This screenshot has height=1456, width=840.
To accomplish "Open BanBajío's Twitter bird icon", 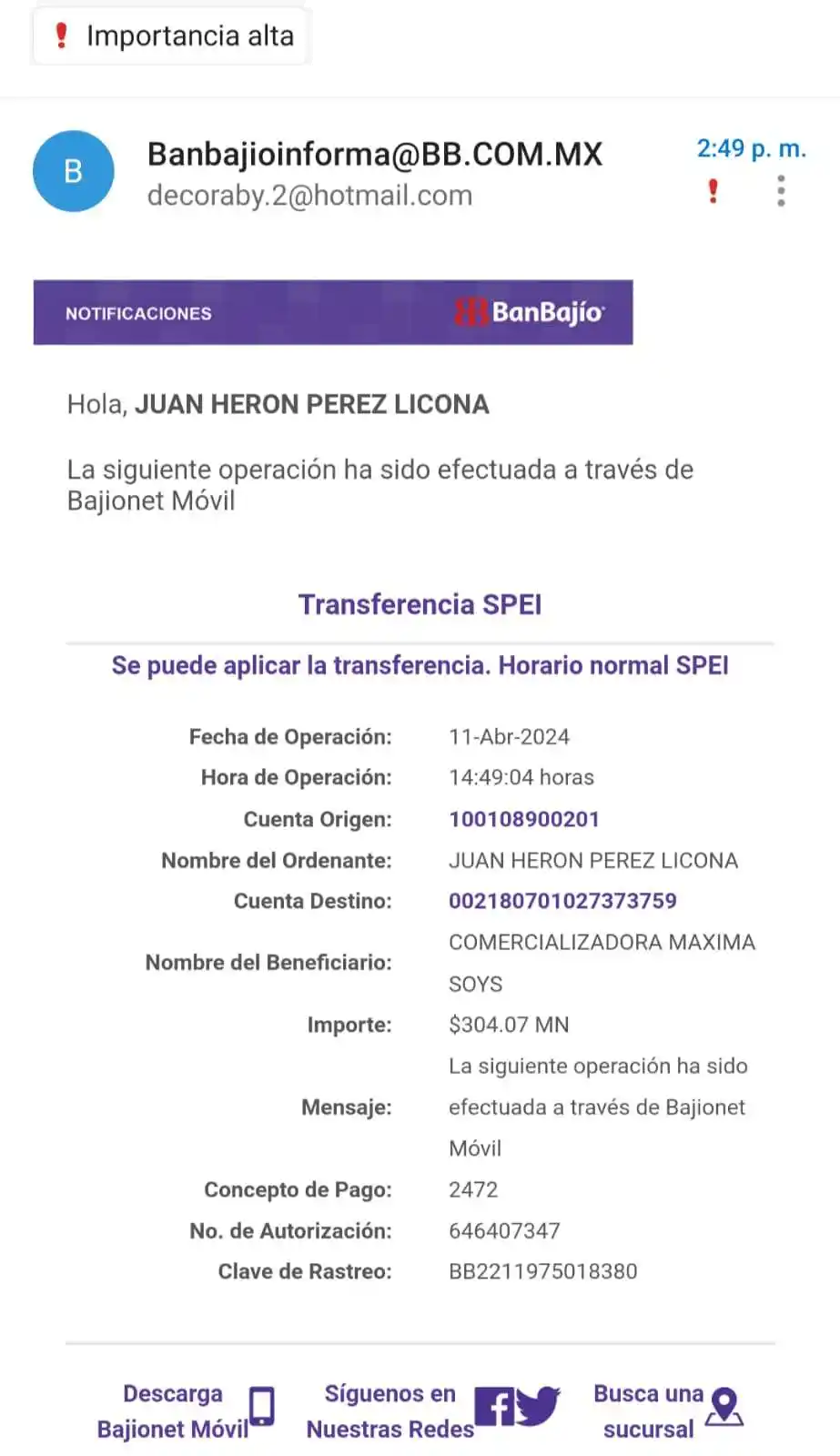I will tap(539, 1406).
